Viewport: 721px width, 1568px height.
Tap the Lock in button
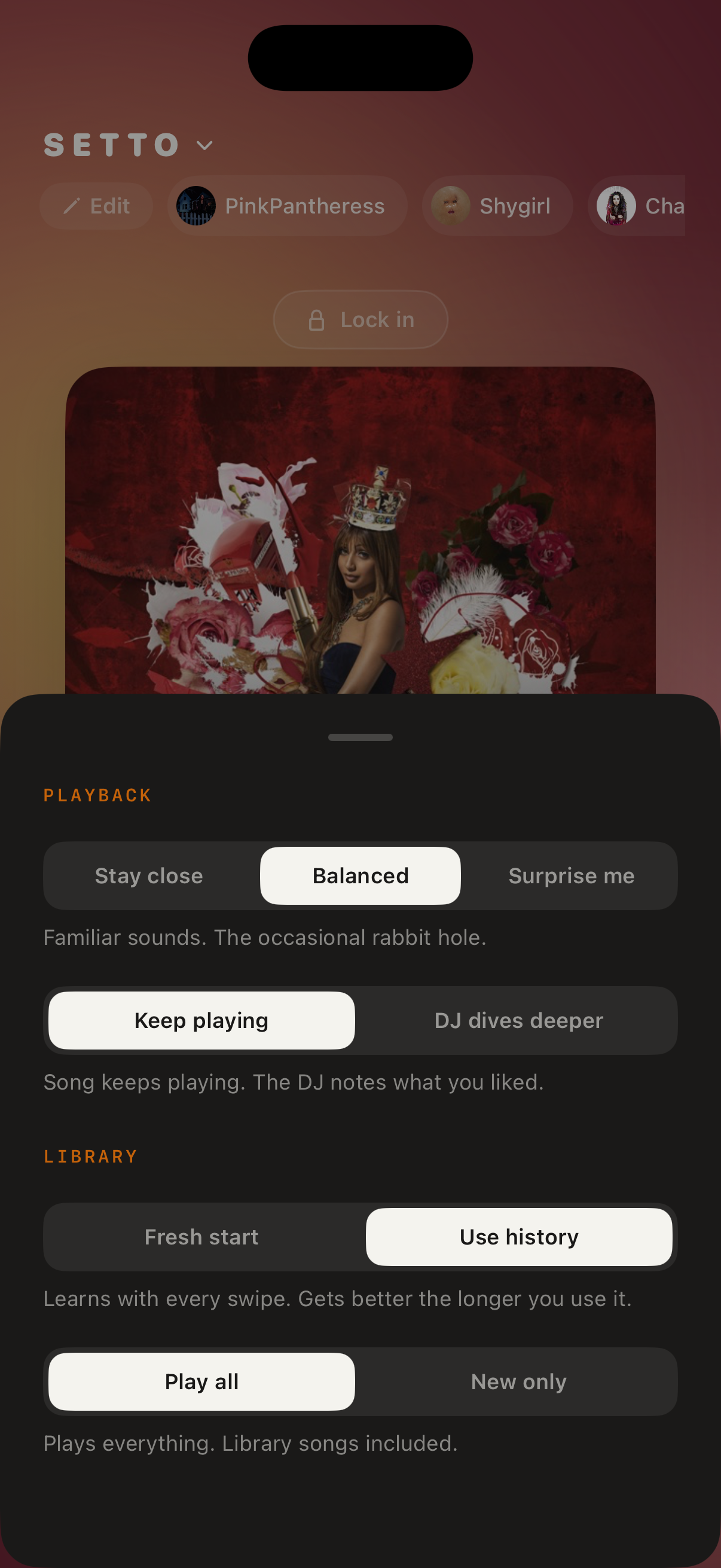click(360, 320)
